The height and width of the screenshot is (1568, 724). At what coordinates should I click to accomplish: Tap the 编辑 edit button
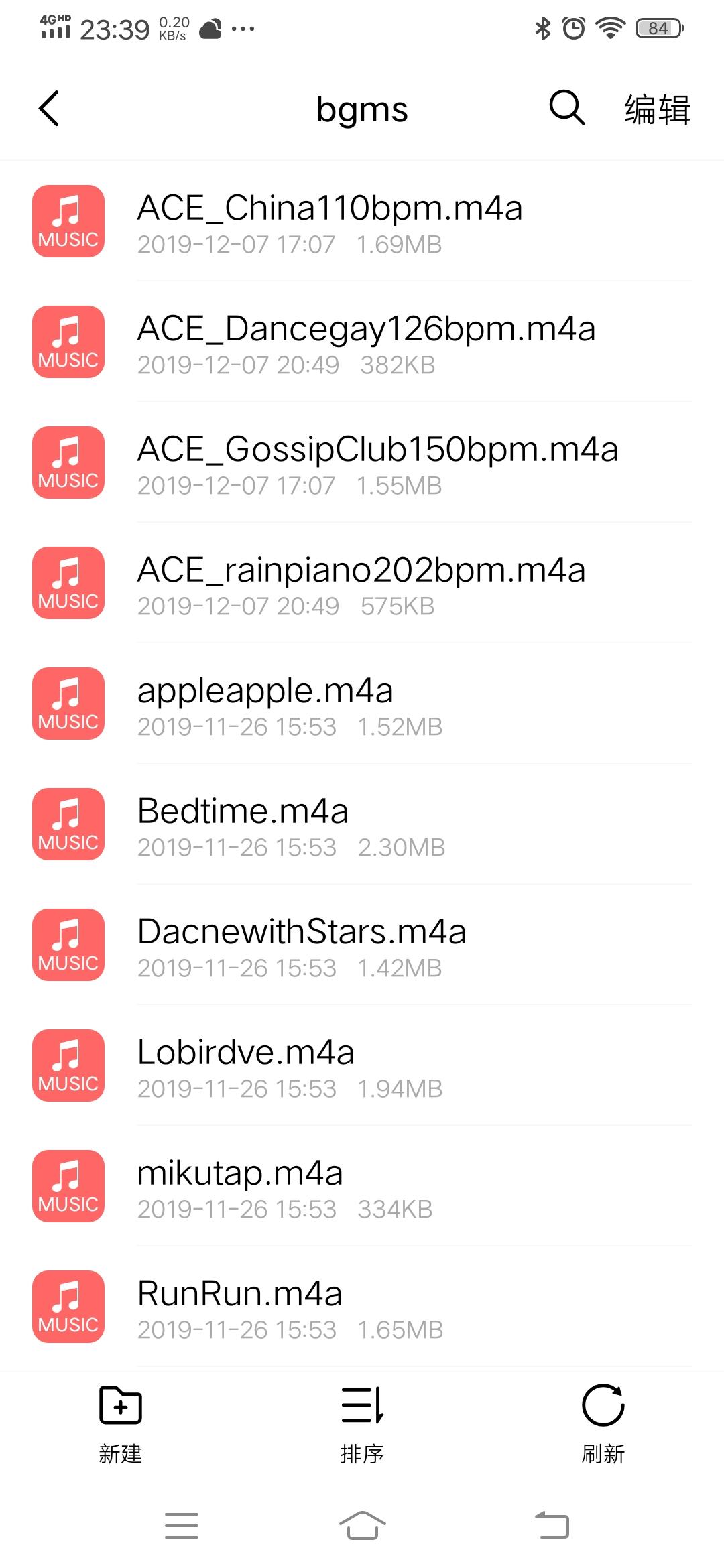coord(657,110)
